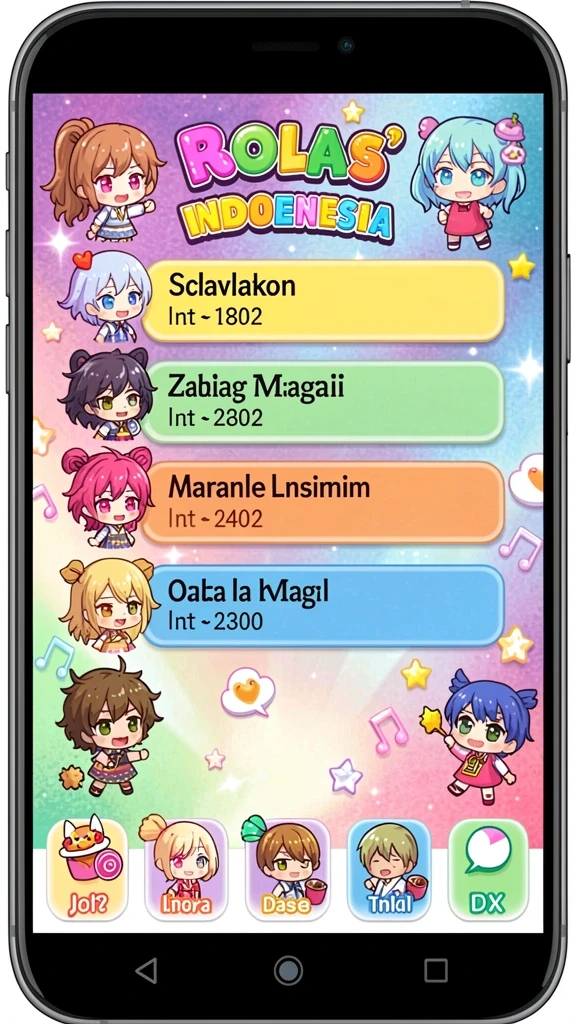Open the DX chat tab

[488, 869]
